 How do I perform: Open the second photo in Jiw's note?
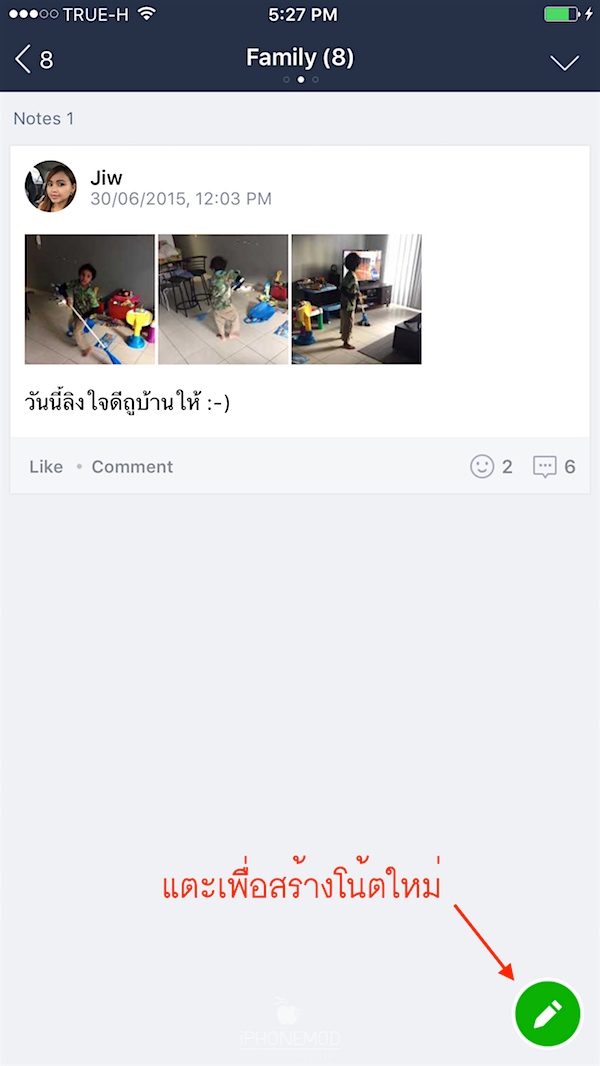pyautogui.click(x=223, y=299)
